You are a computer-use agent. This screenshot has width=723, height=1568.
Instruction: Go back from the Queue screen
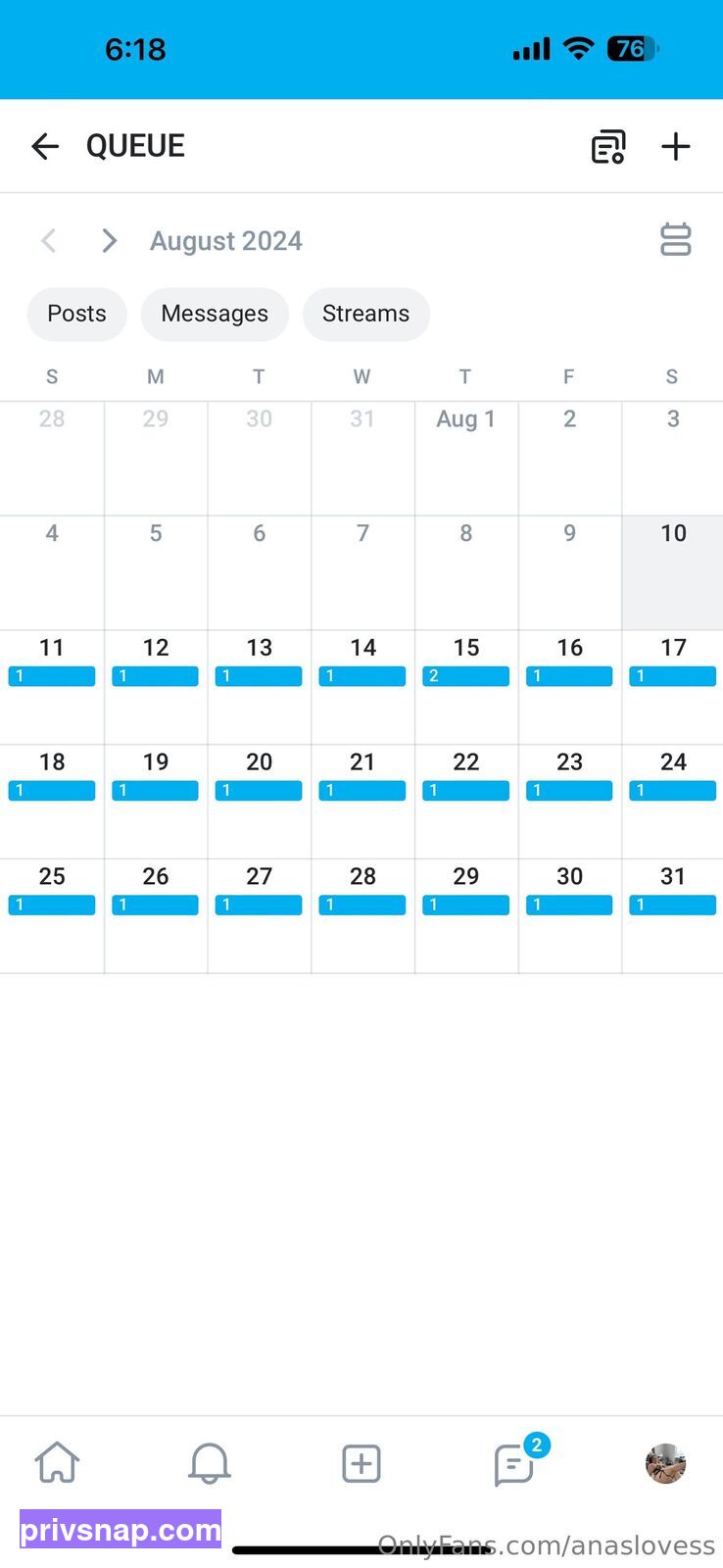click(x=45, y=146)
